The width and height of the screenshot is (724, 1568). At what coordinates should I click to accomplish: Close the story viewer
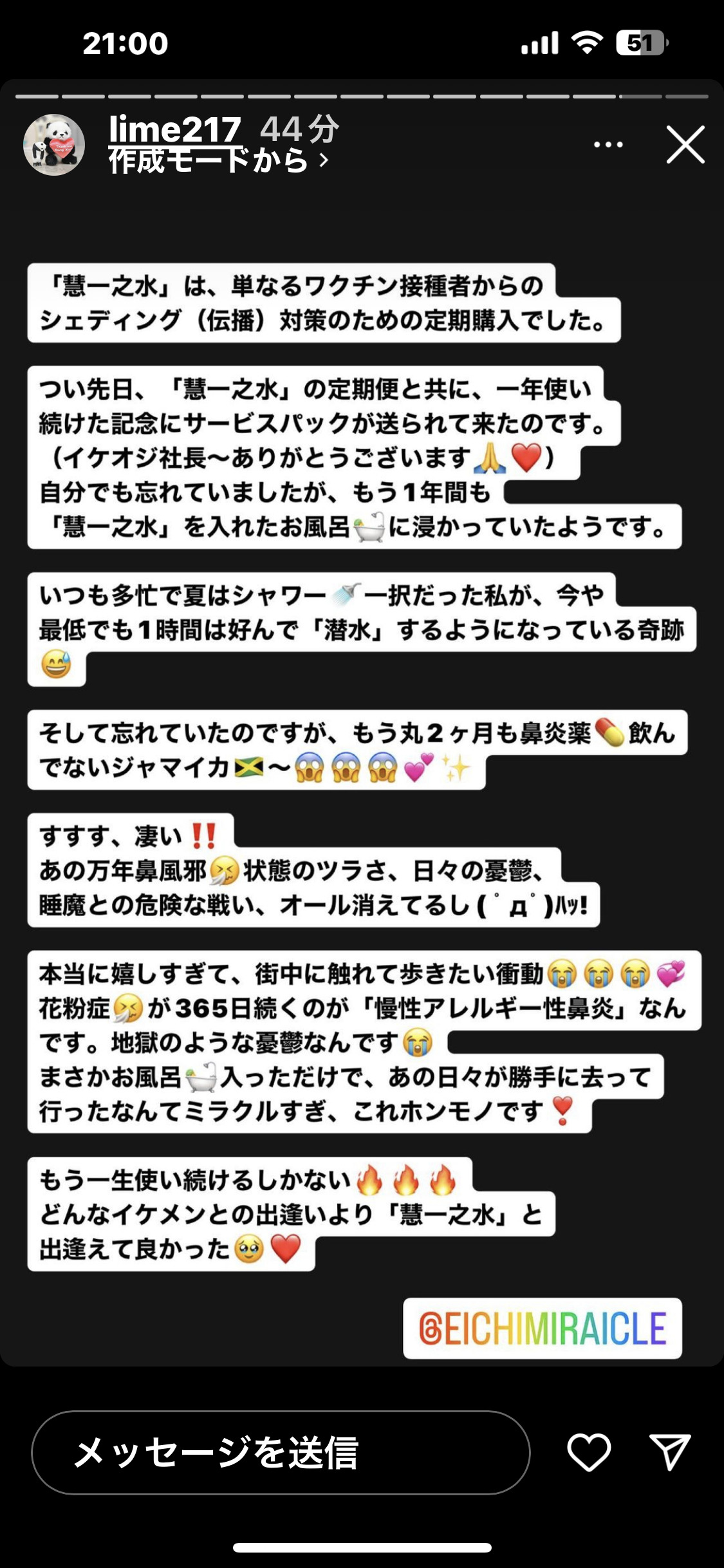coord(685,145)
